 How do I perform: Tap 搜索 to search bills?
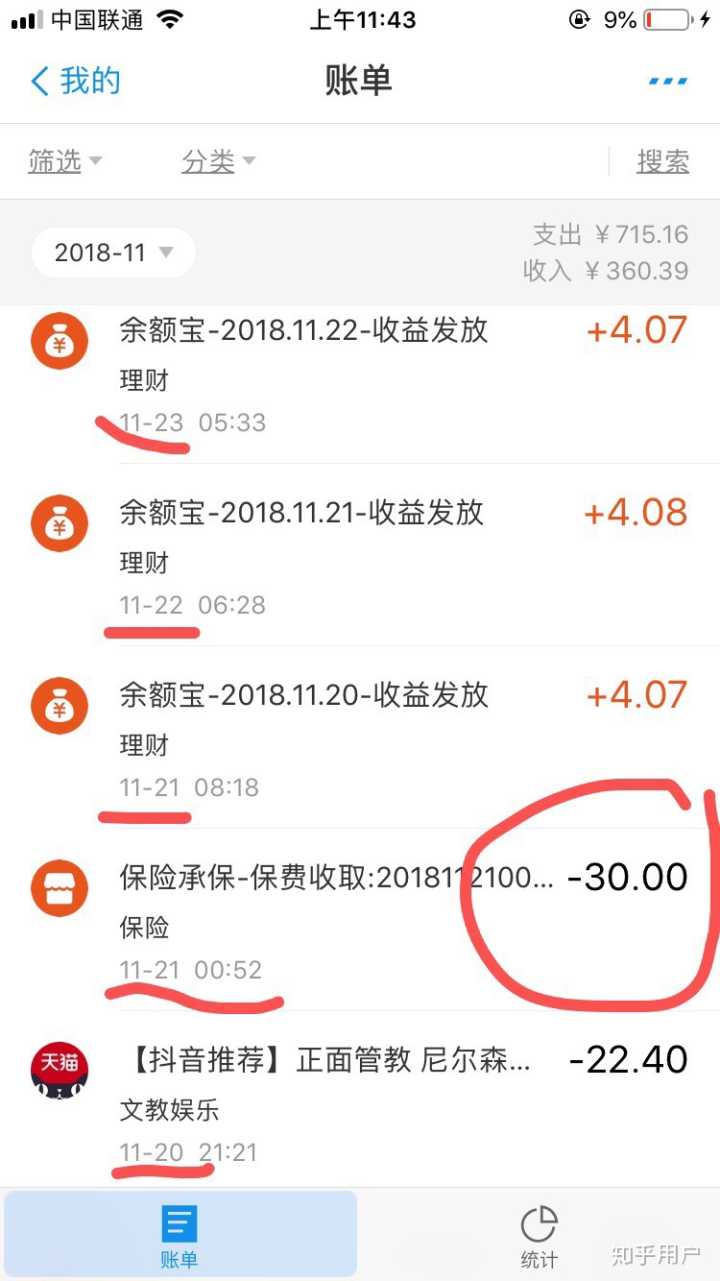[662, 161]
